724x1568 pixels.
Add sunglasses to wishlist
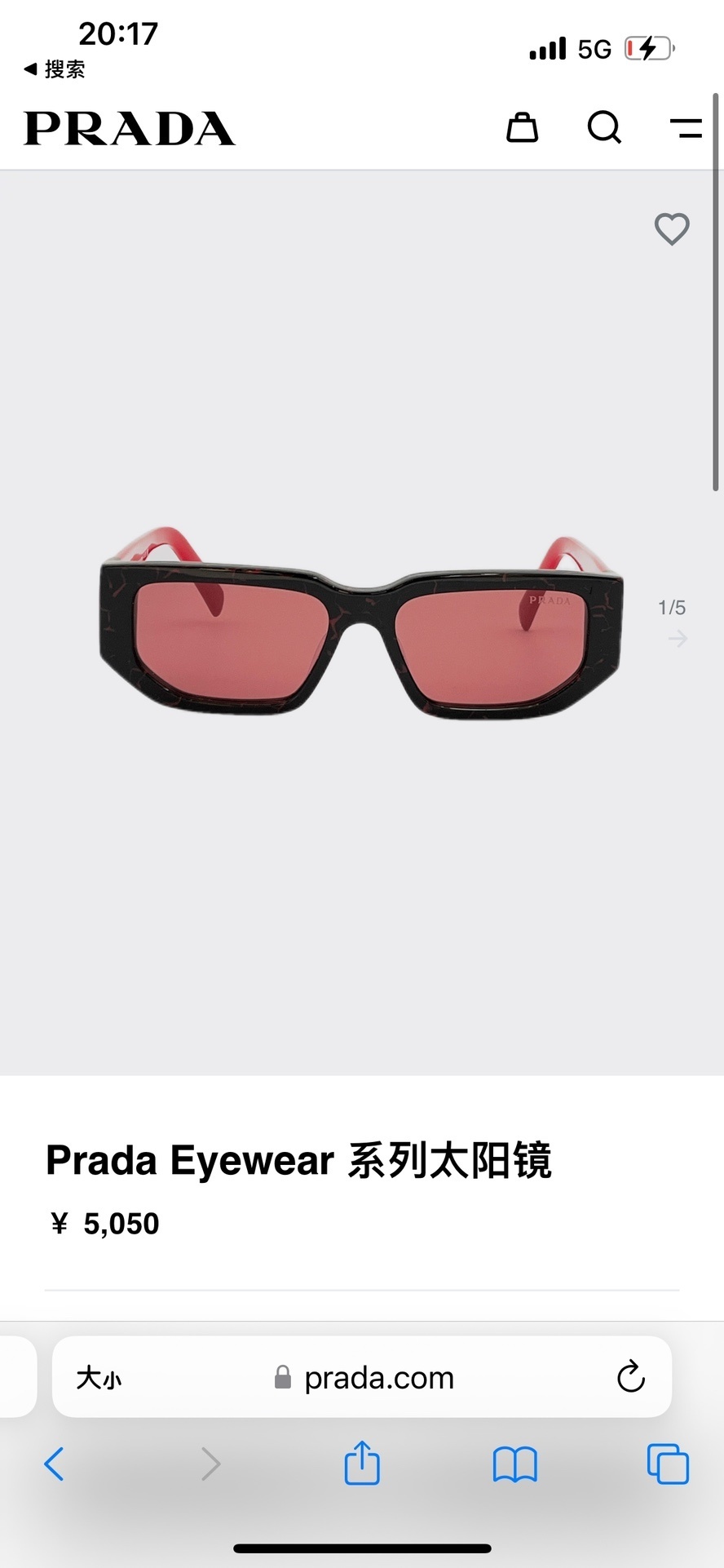[x=672, y=229]
